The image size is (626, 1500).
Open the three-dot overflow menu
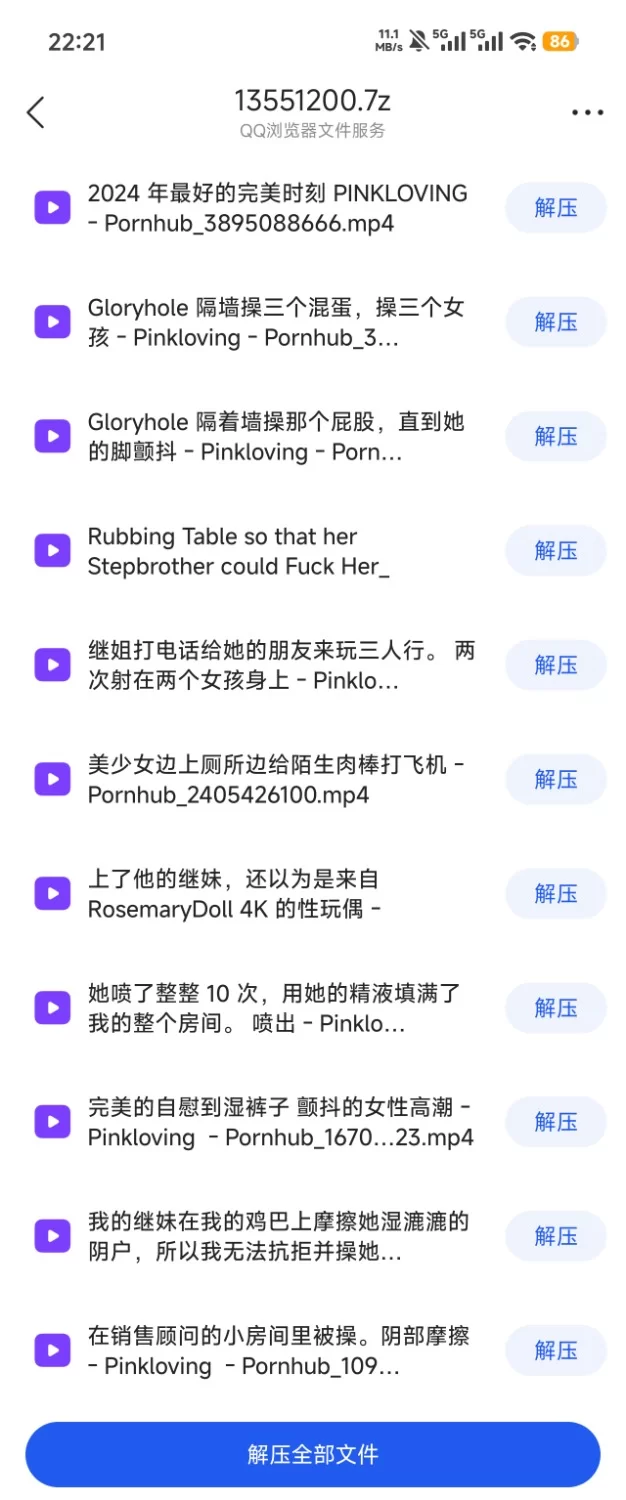(x=587, y=113)
